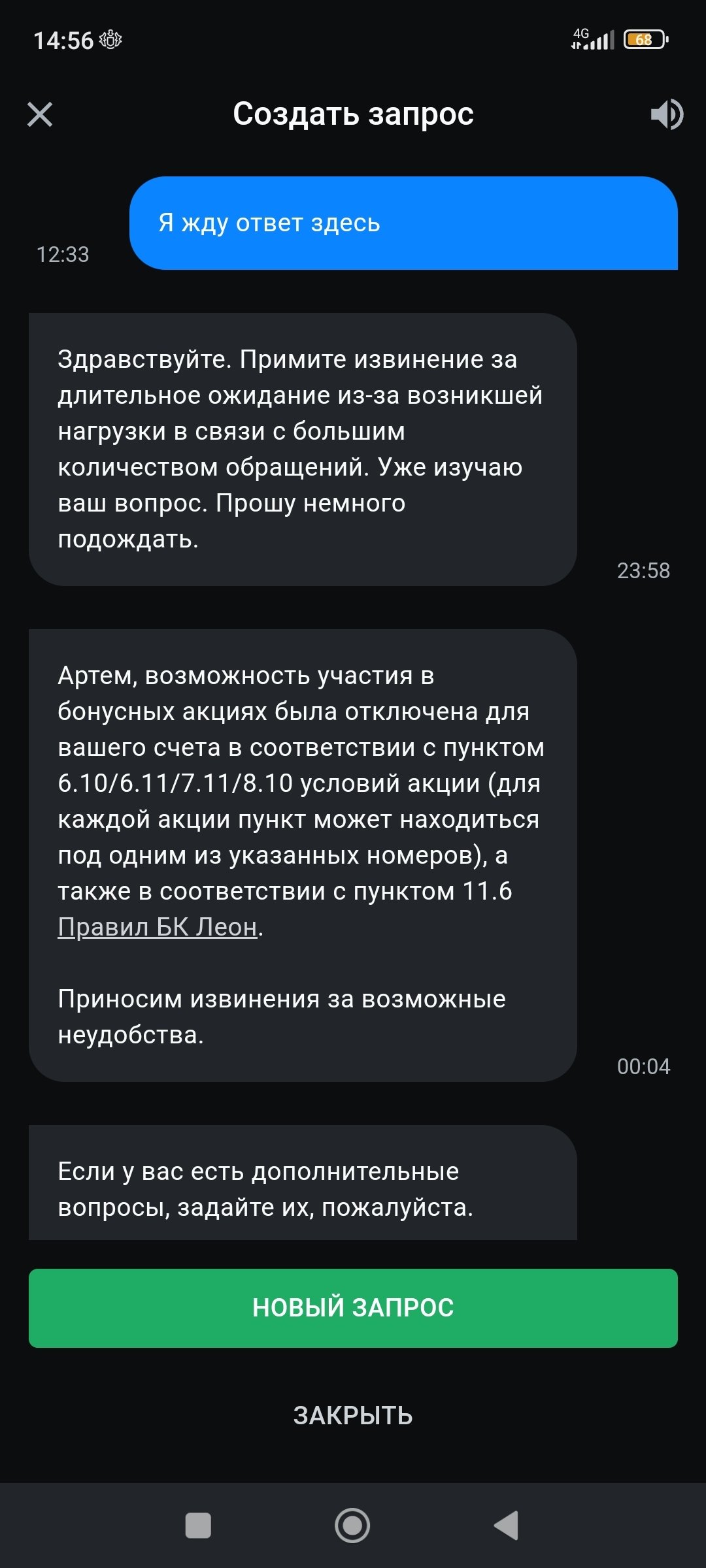Toggle the chat sound speaker icon
This screenshot has height=1568, width=706.
coord(666,114)
